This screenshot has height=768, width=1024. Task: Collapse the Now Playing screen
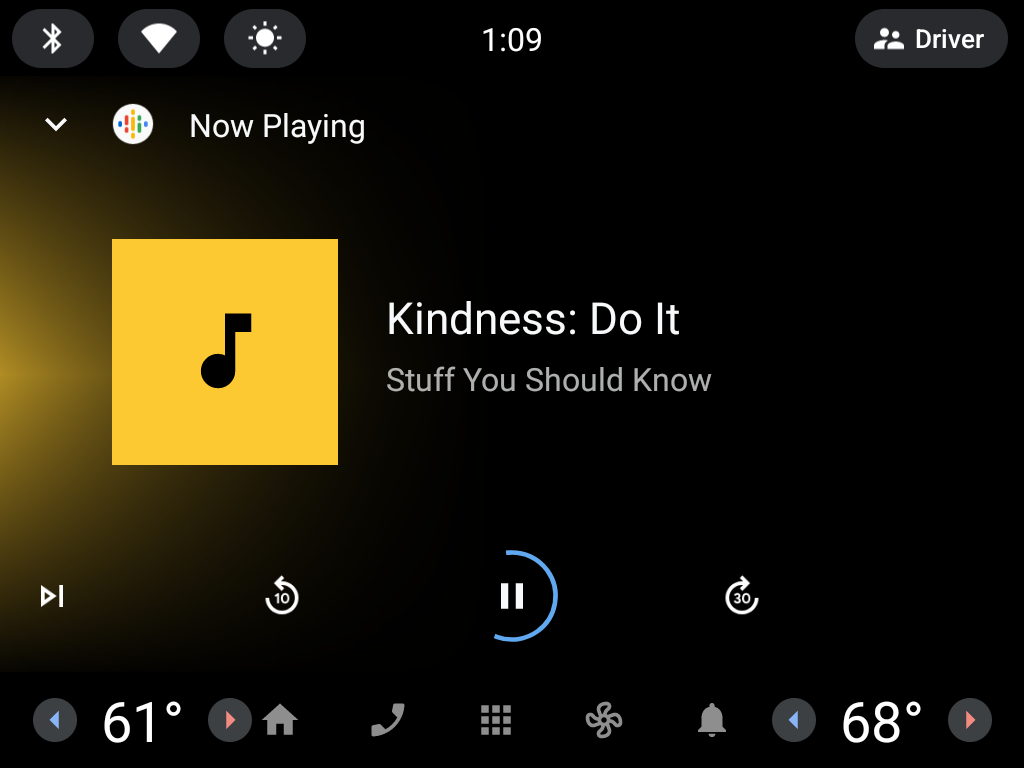(x=56, y=126)
